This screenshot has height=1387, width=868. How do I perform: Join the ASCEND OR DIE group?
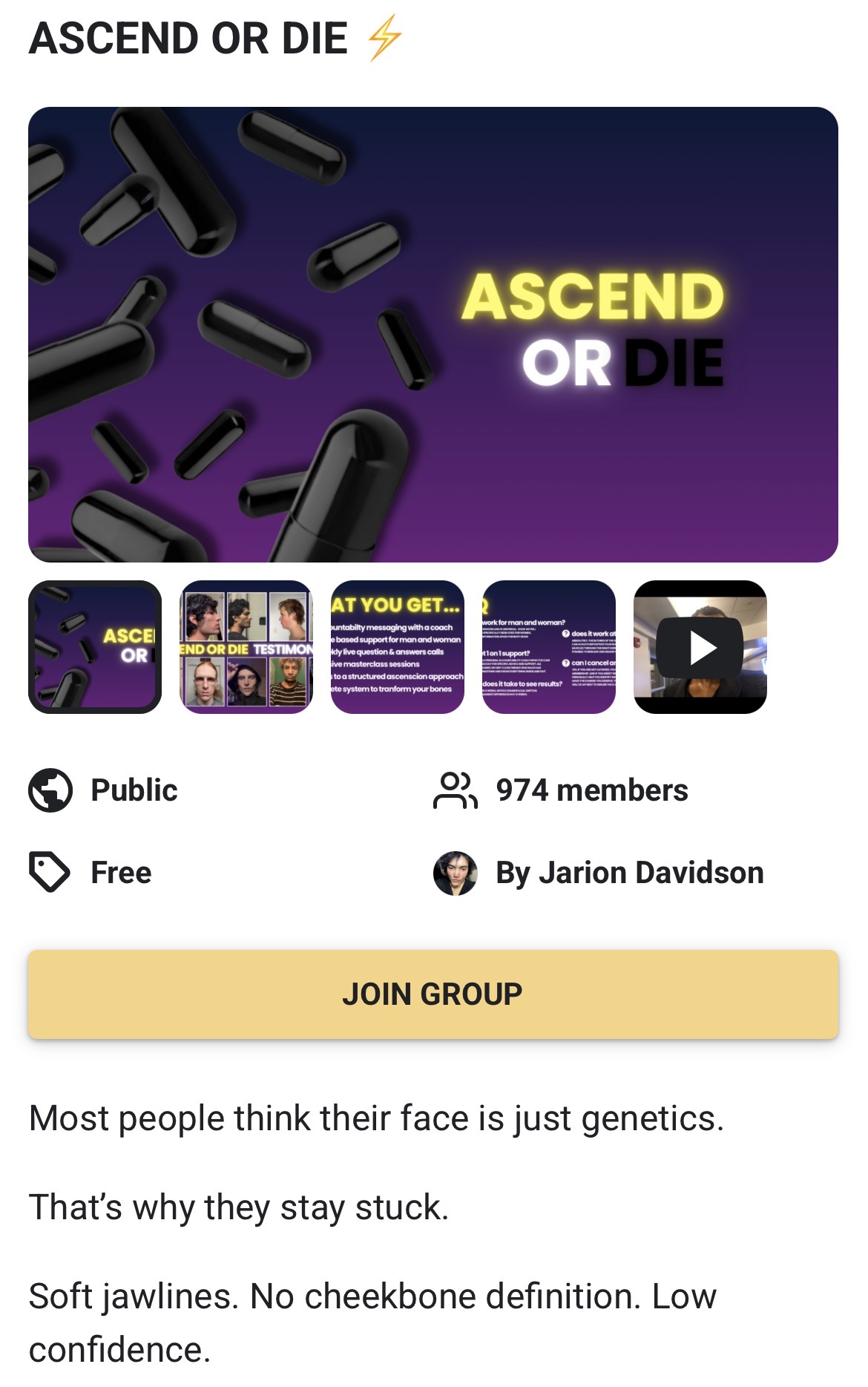point(433,994)
